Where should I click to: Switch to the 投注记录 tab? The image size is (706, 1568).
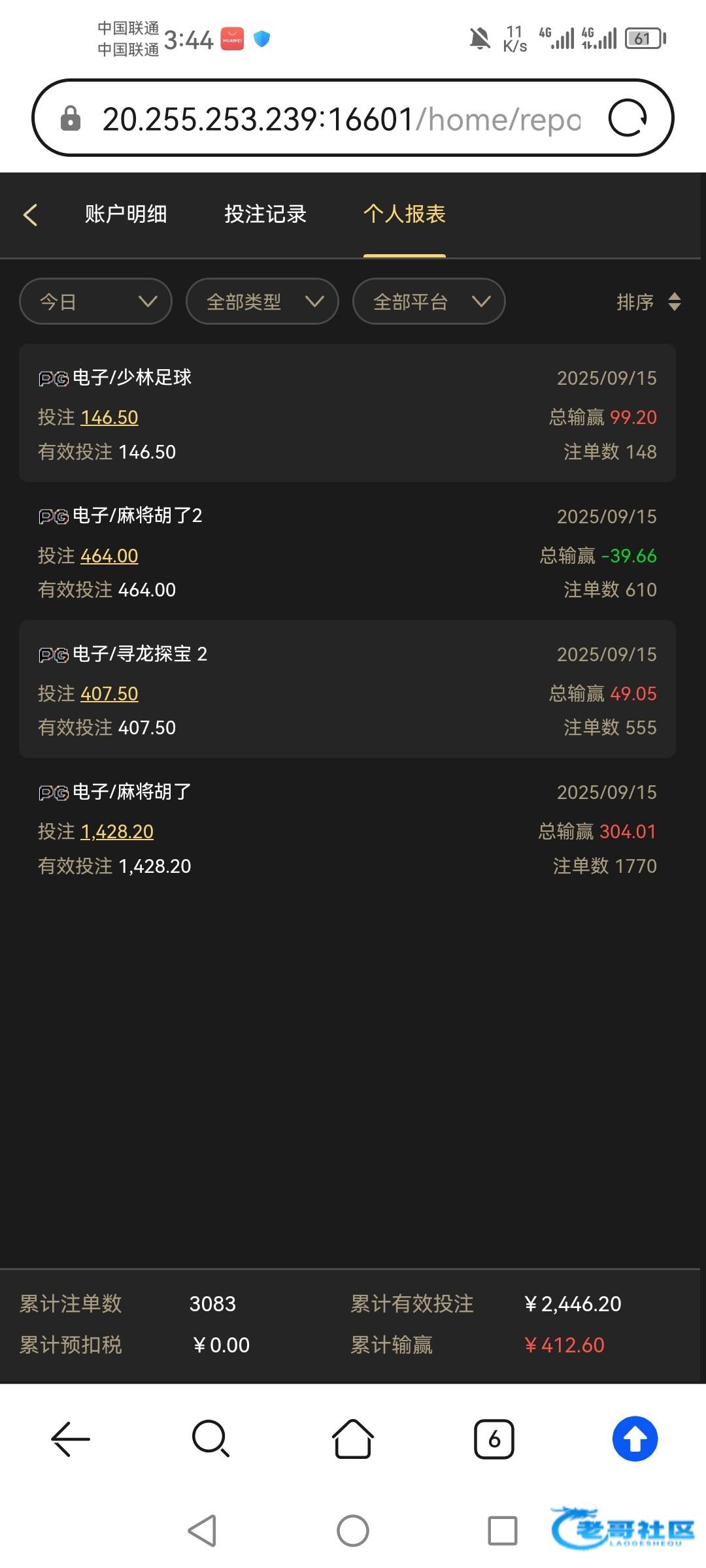pyautogui.click(x=265, y=214)
